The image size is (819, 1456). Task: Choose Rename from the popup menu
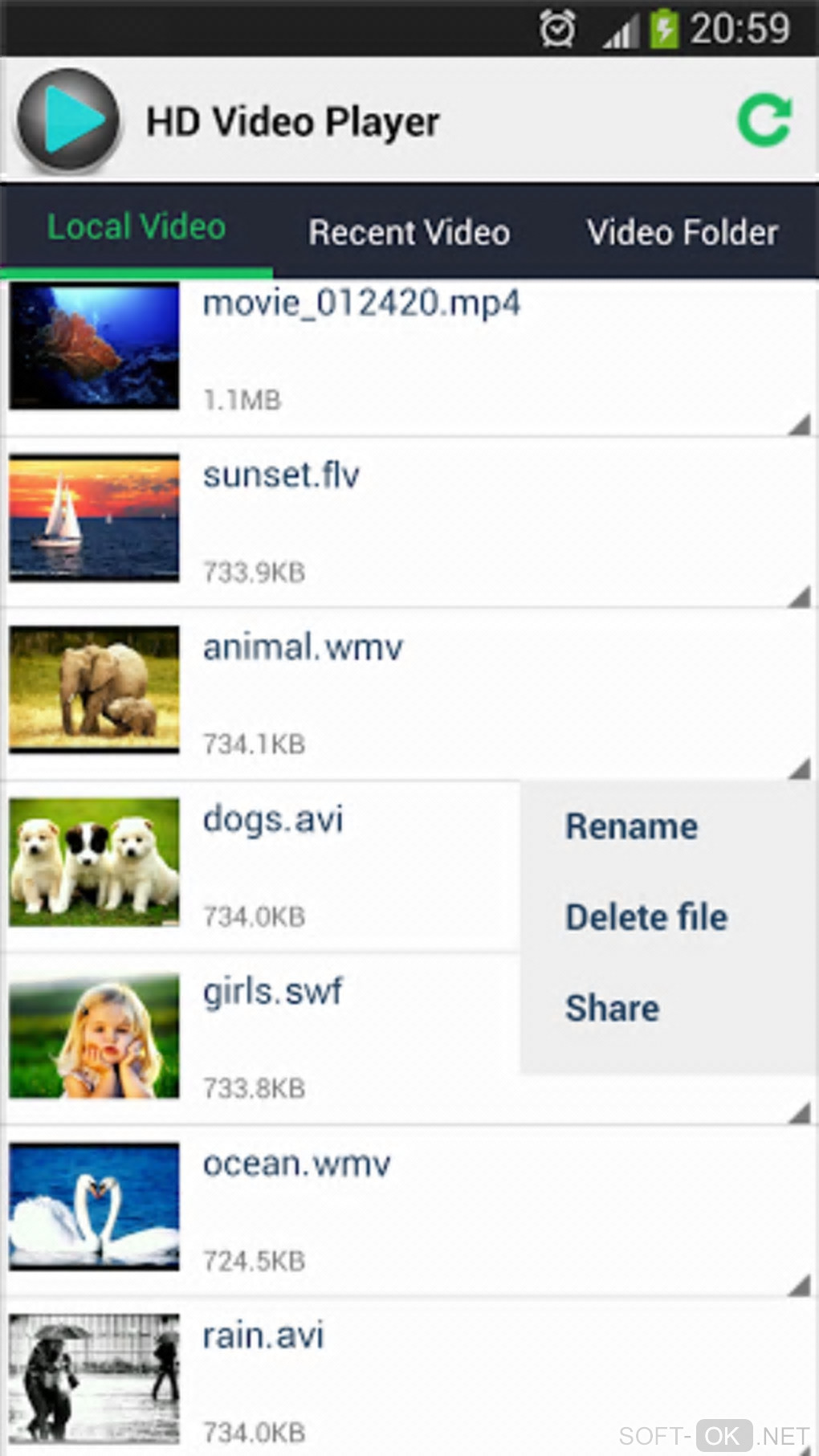tap(632, 826)
